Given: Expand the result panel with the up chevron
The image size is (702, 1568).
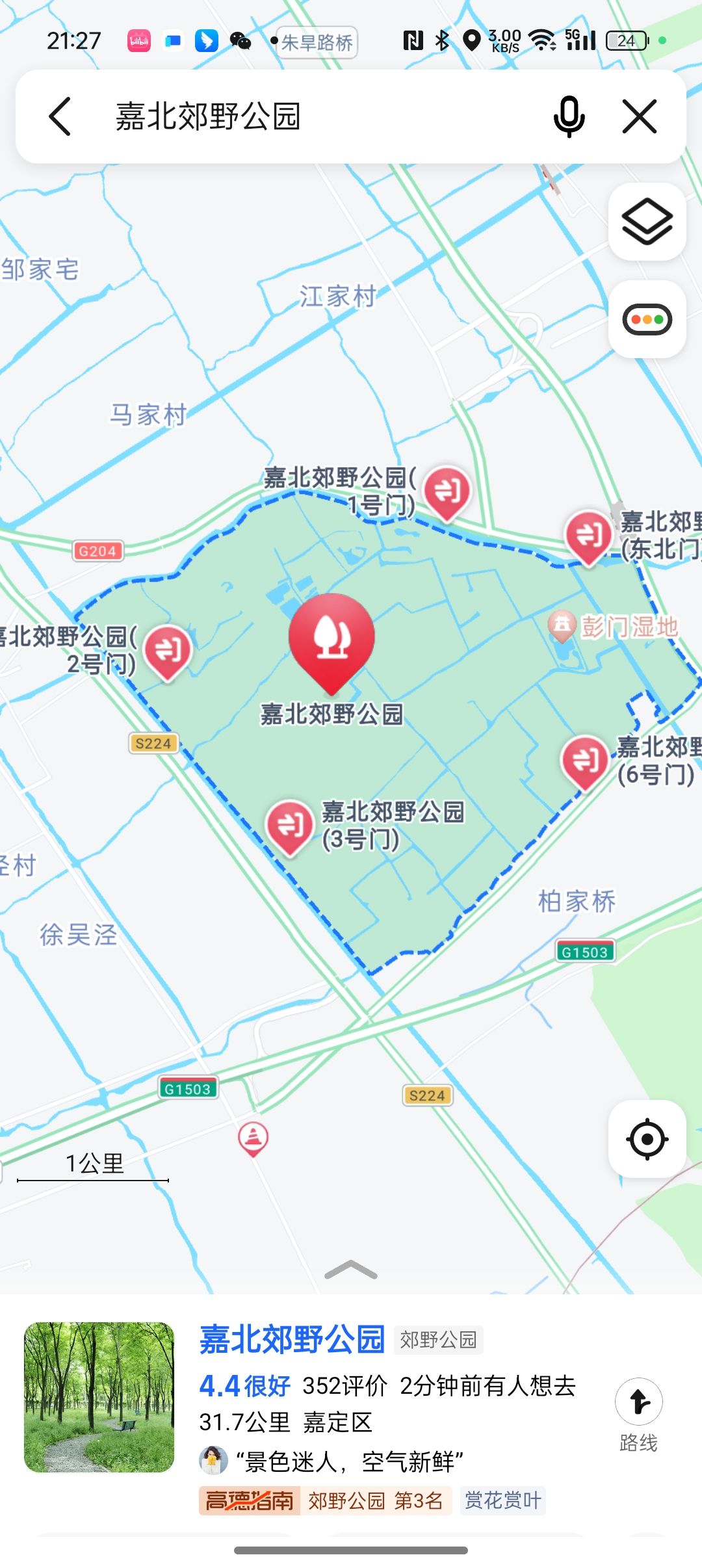Looking at the screenshot, I should click(351, 1270).
